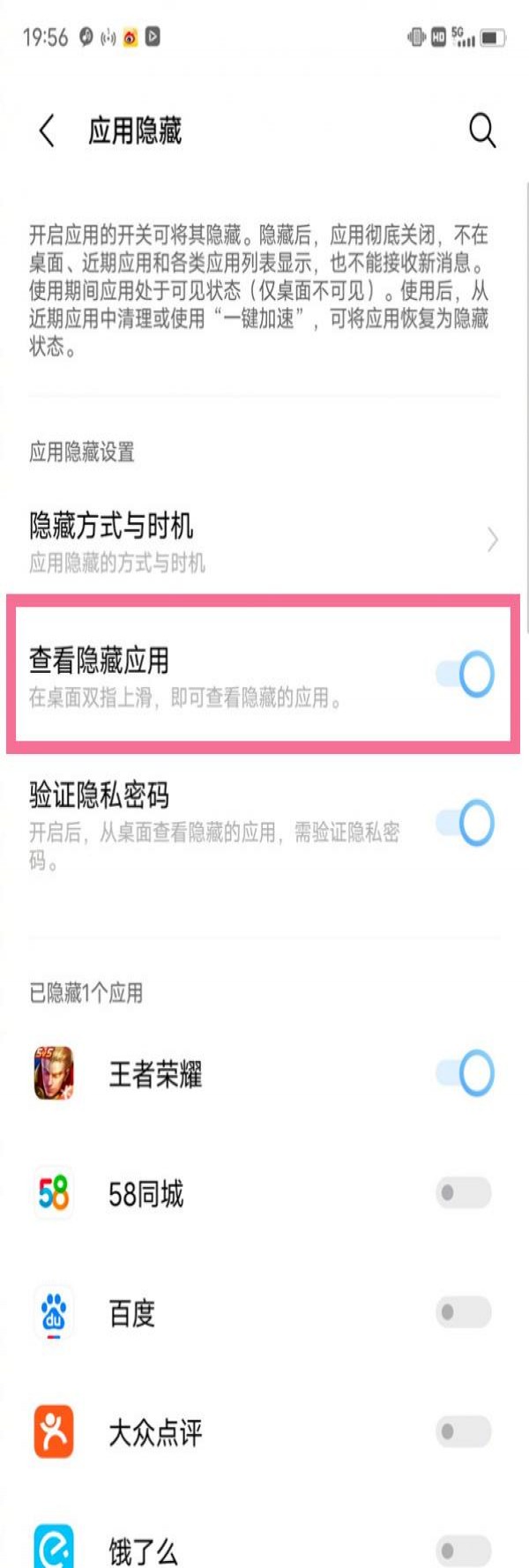Toggle hiding for 百度
529x1568 pixels.
pyautogui.click(x=463, y=1312)
